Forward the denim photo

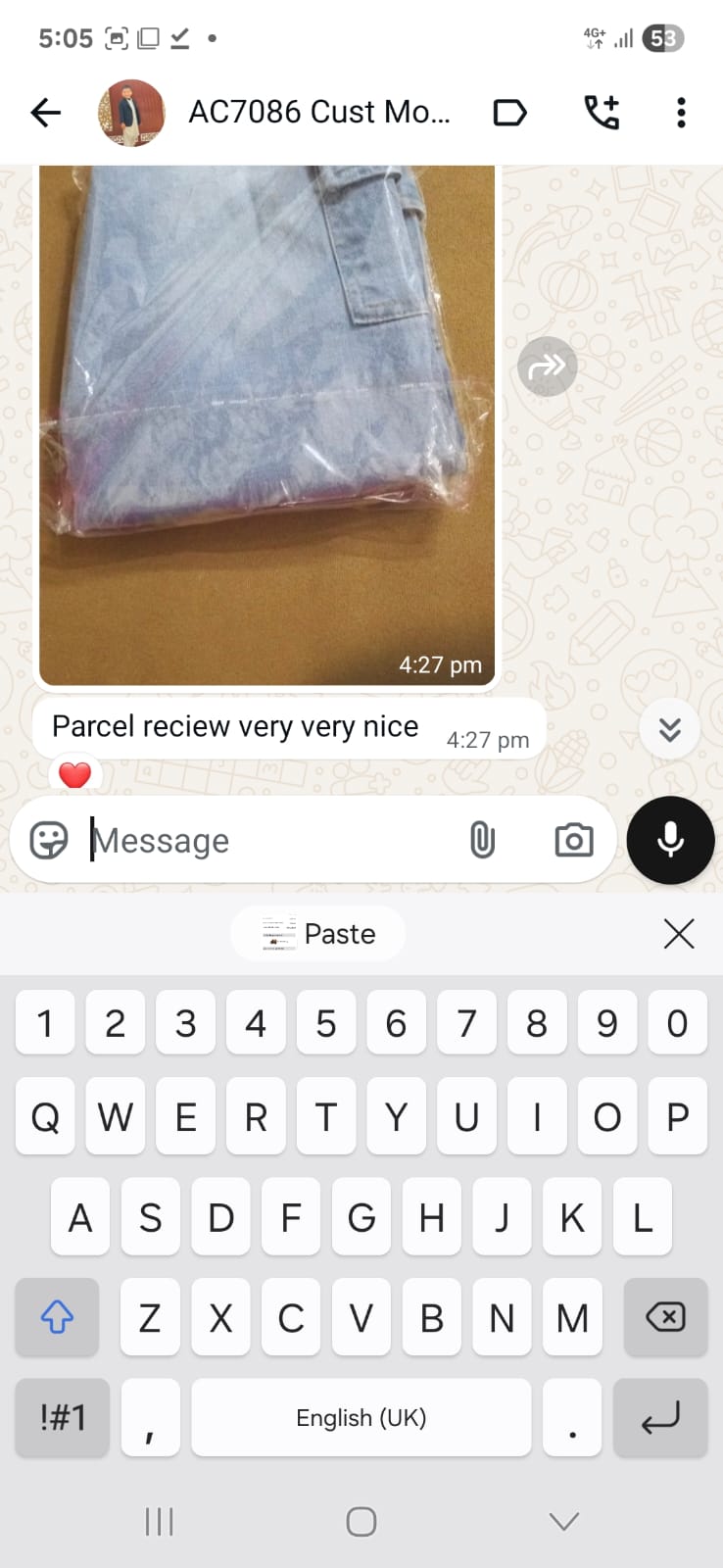click(547, 367)
